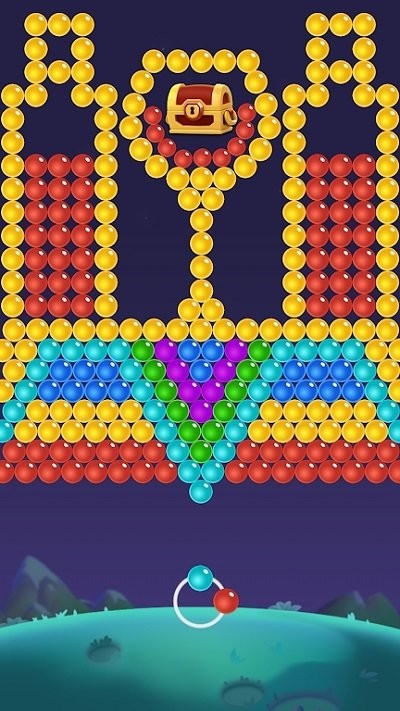Aim at the lowest cyan bubble of the triangle

point(200,492)
